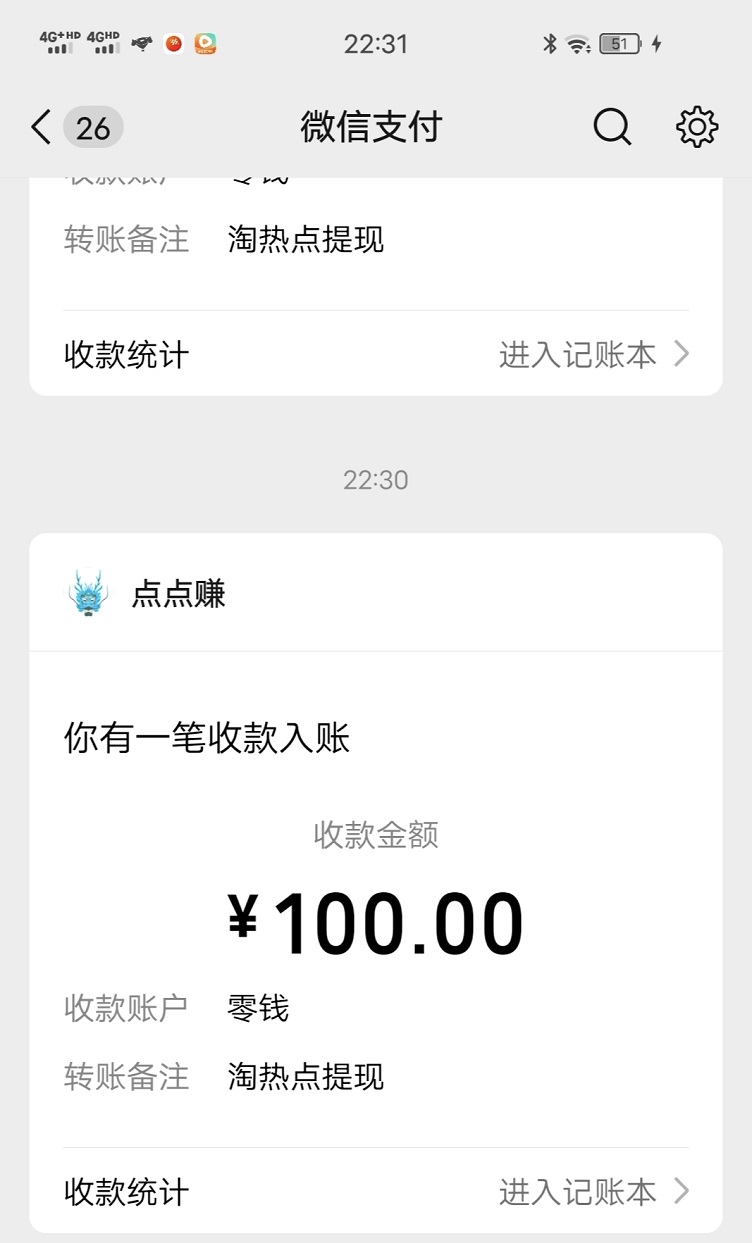View details of the ¥100.00 收款 card

(x=376, y=920)
